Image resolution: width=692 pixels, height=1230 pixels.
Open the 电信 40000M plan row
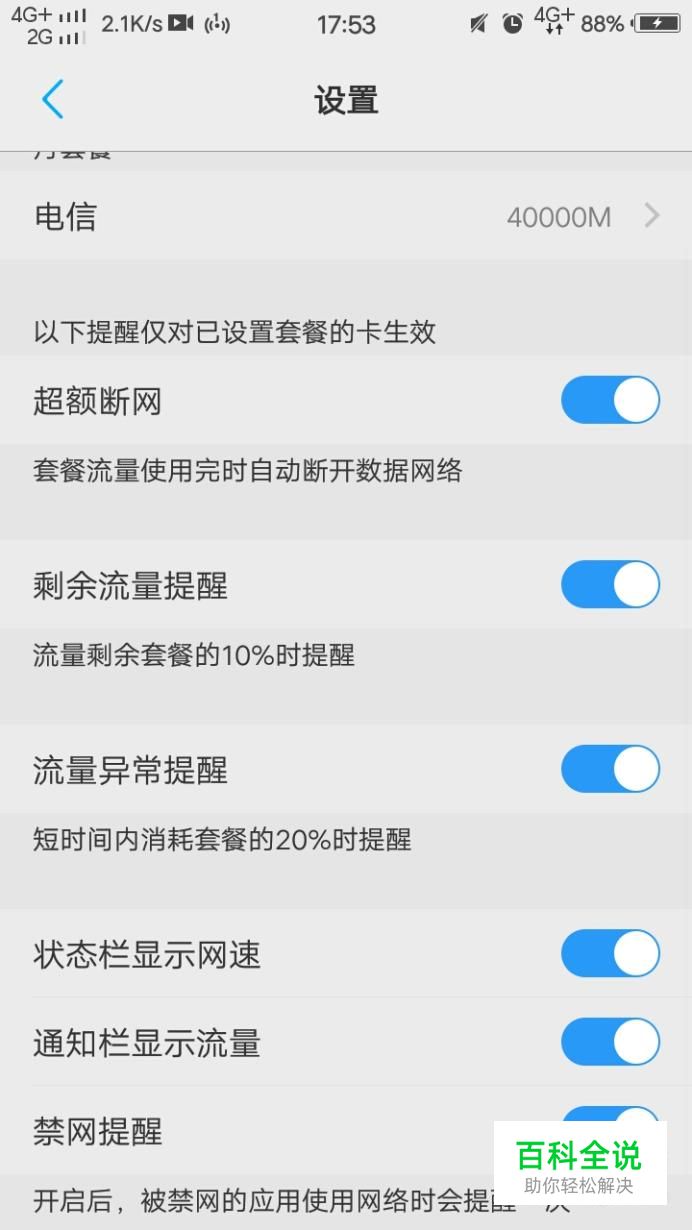[346, 216]
